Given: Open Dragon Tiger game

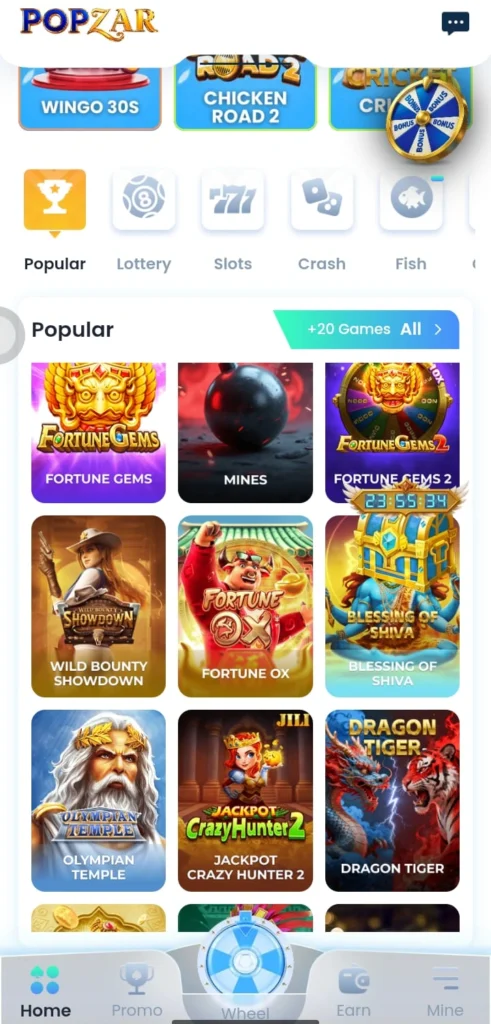Looking at the screenshot, I should tap(392, 801).
